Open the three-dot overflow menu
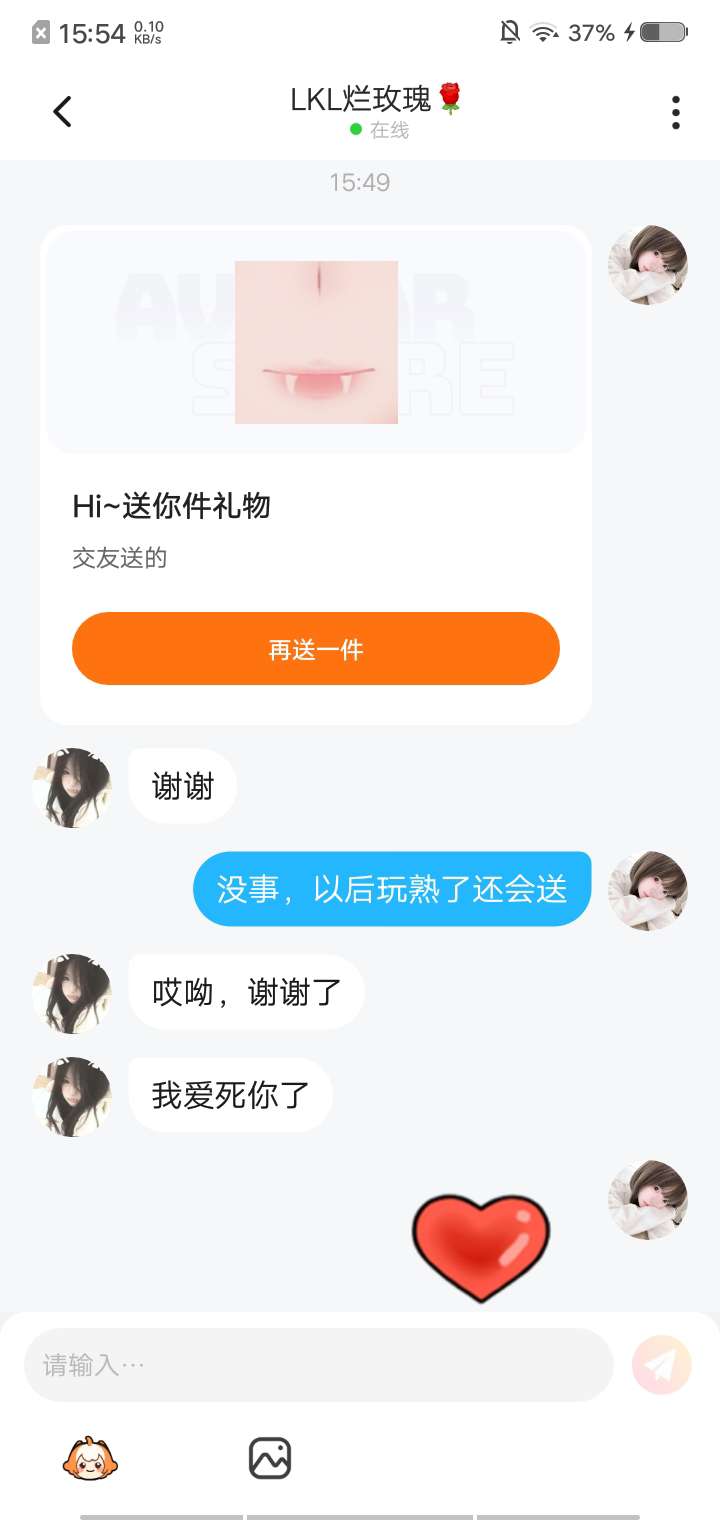Viewport: 720px width, 1520px height. (676, 112)
